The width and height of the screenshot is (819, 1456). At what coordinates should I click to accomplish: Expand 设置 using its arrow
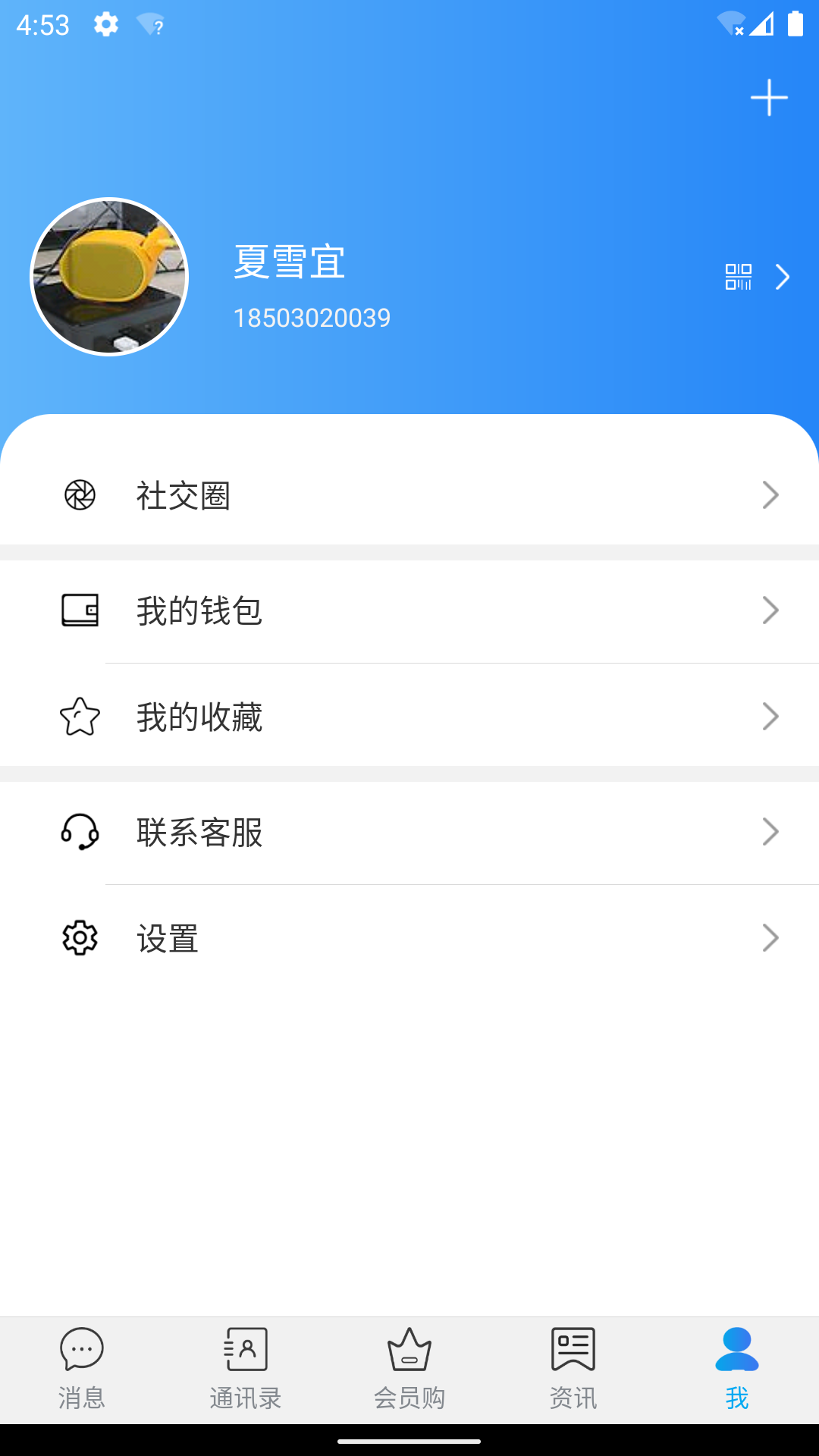(x=770, y=938)
